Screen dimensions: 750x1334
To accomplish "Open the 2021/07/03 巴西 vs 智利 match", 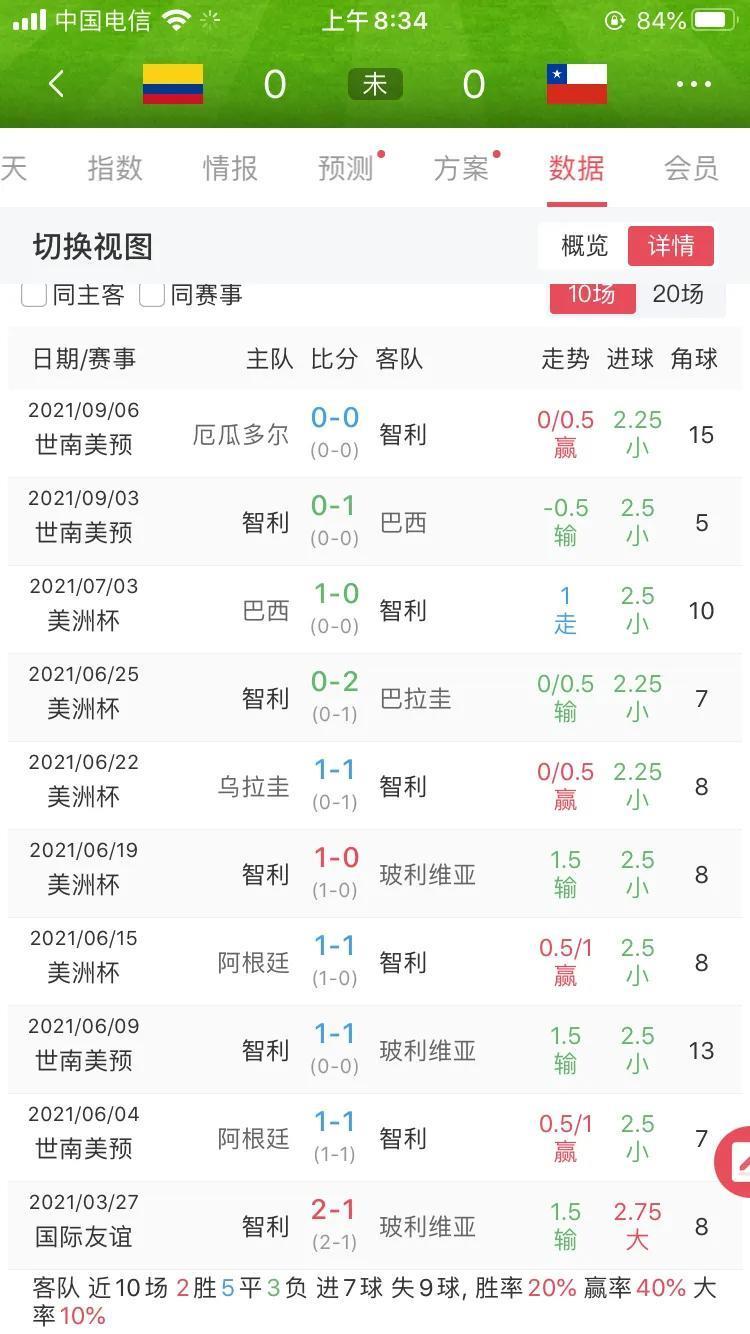I will [375, 610].
